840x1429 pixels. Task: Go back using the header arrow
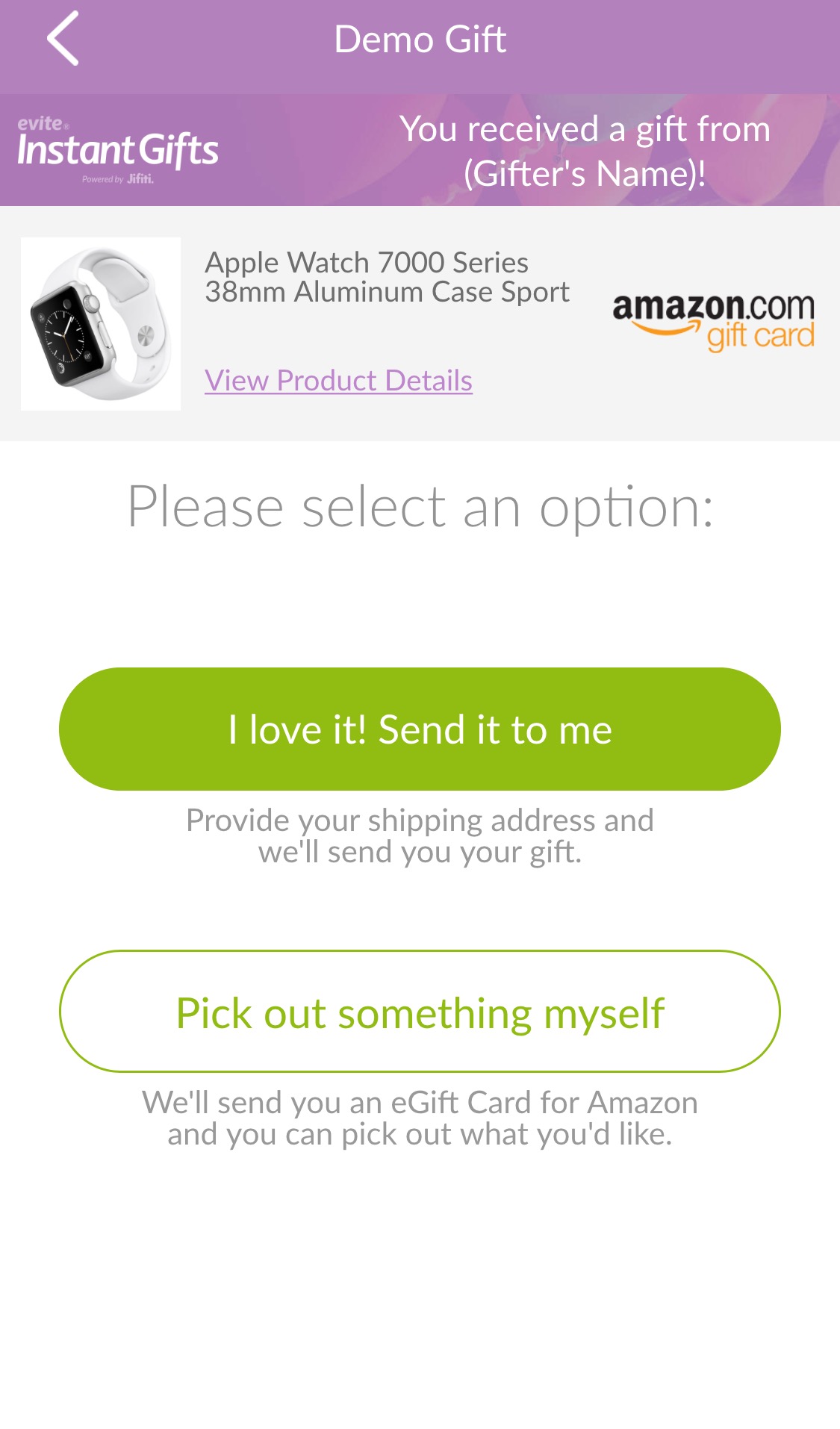(x=63, y=39)
